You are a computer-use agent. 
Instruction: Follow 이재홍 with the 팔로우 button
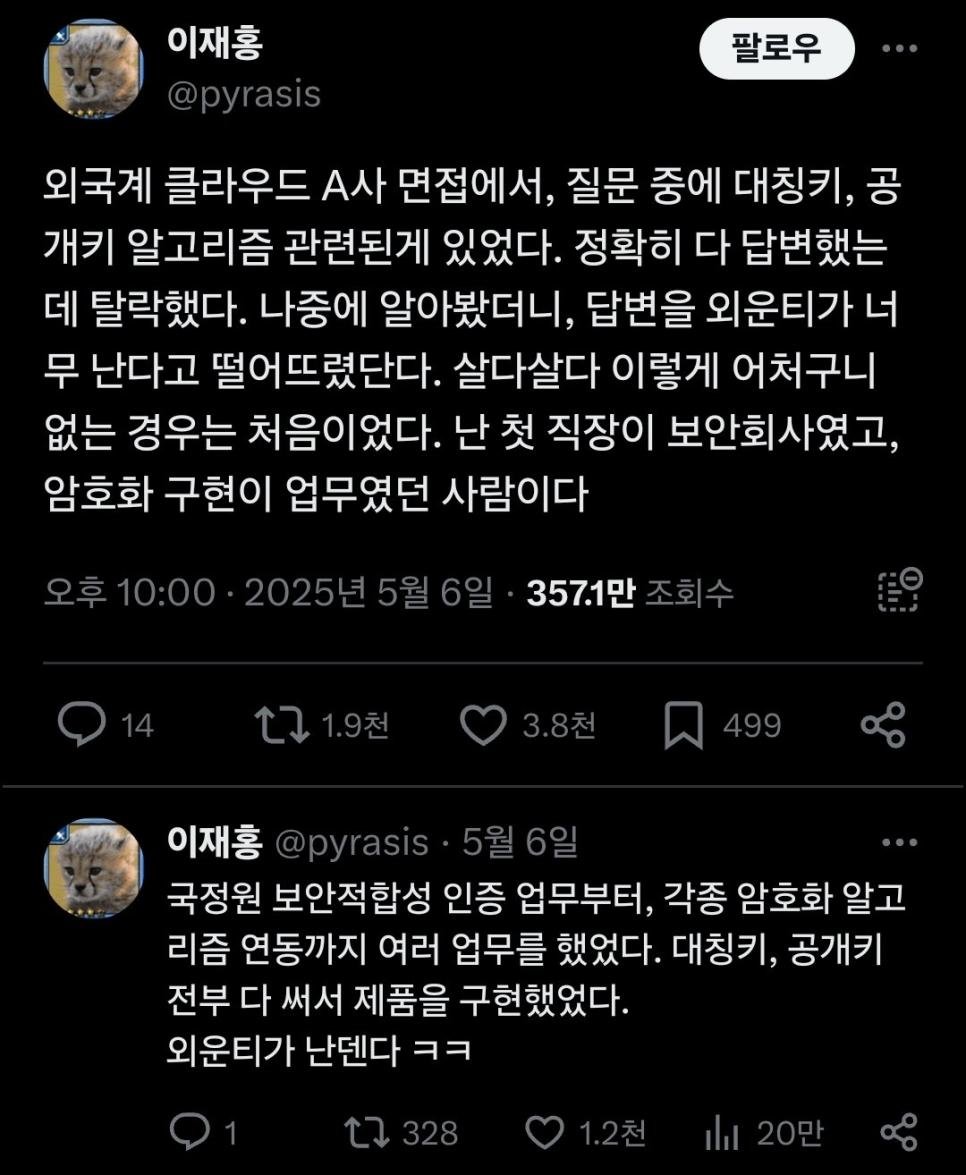point(775,48)
